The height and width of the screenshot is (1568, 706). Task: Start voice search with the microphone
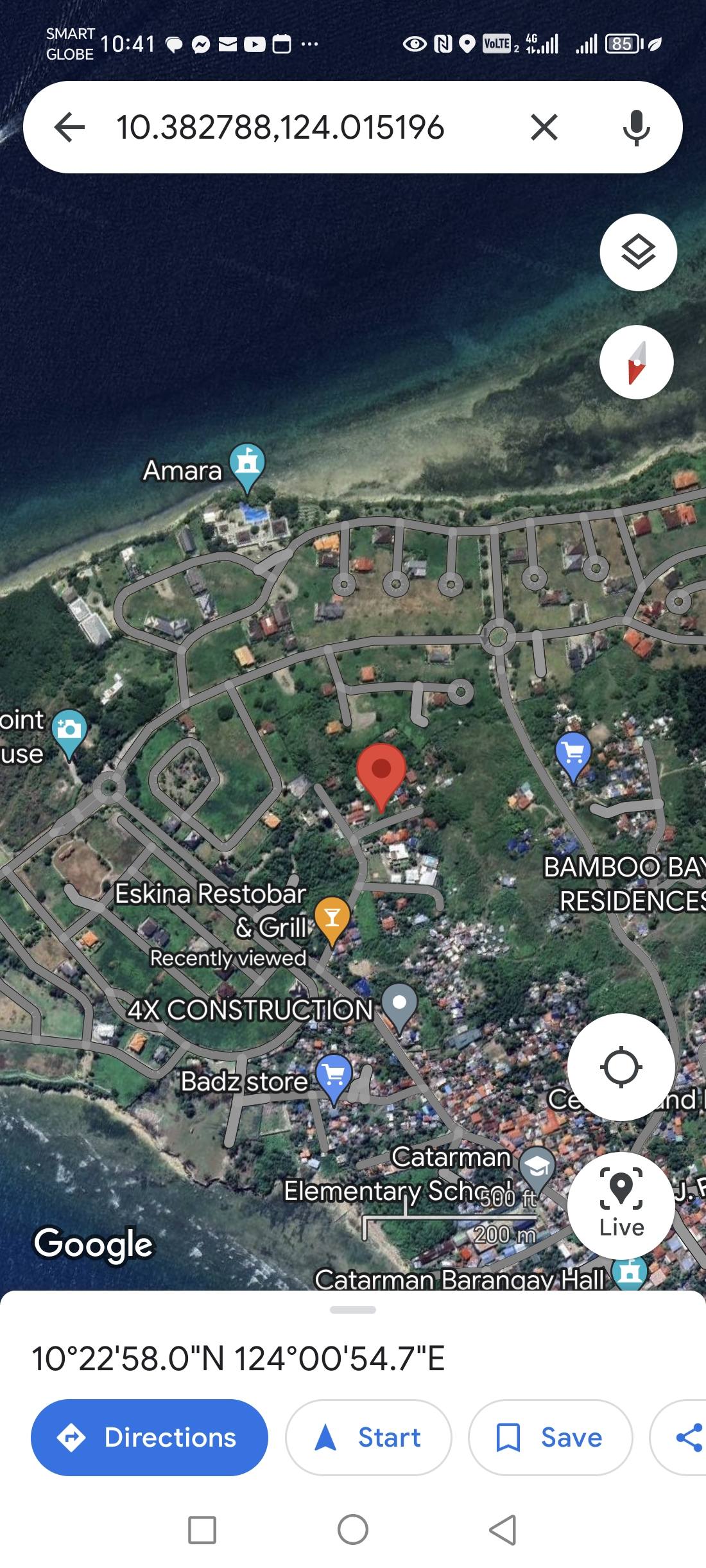[x=636, y=127]
